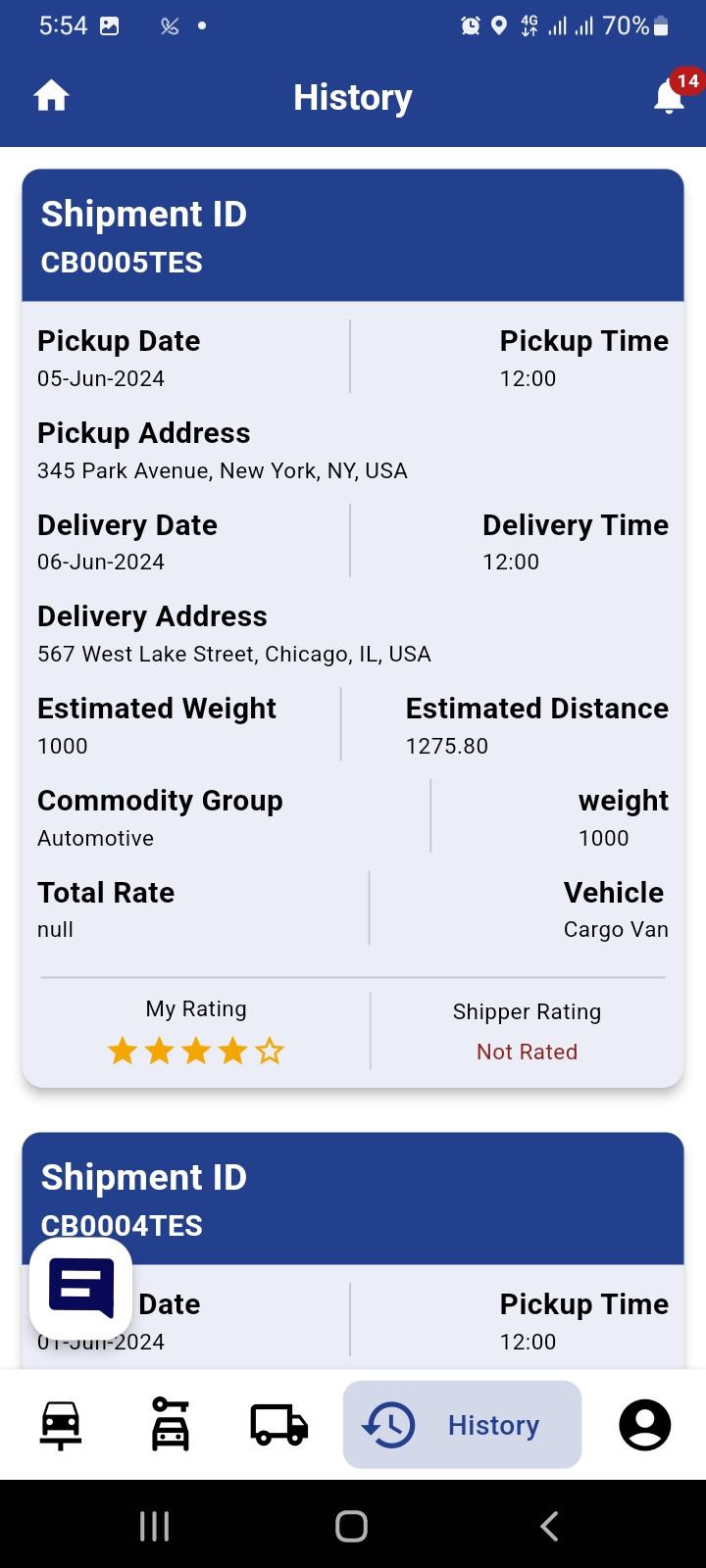Toggle the fourth star in My Rating
706x1568 pixels.
pos(232,1050)
